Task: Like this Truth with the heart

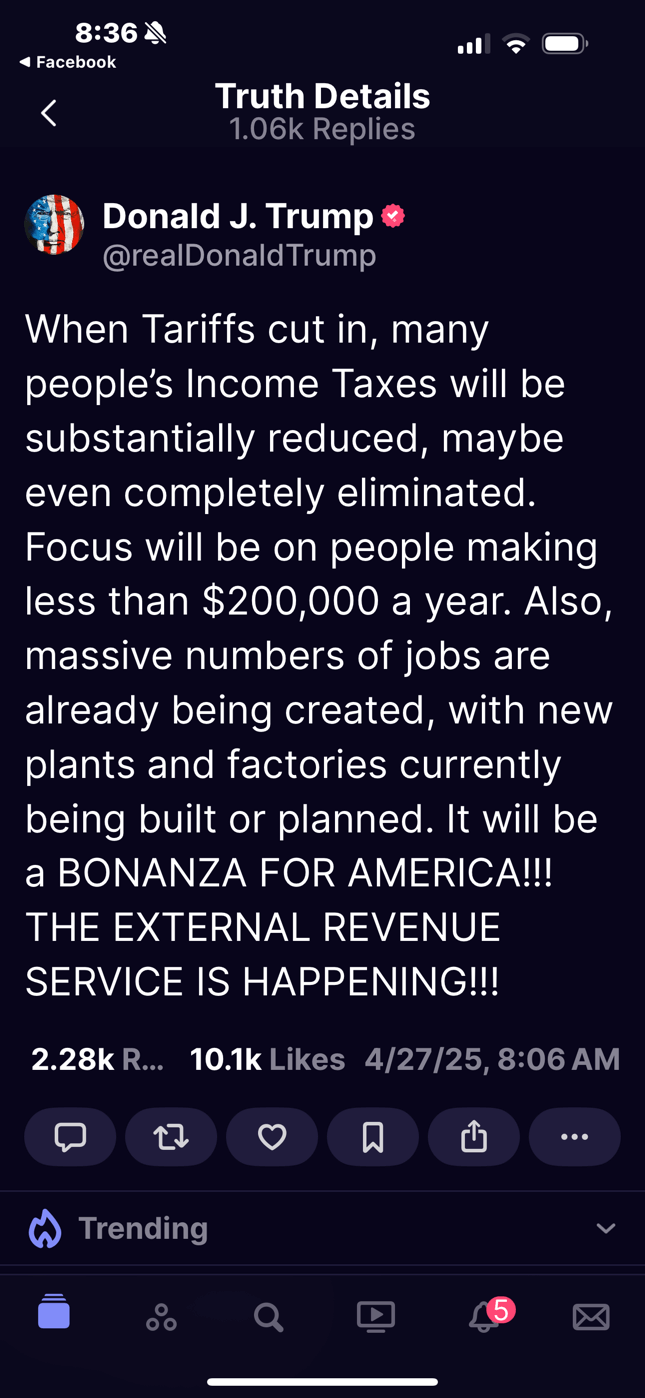Action: pos(272,1137)
